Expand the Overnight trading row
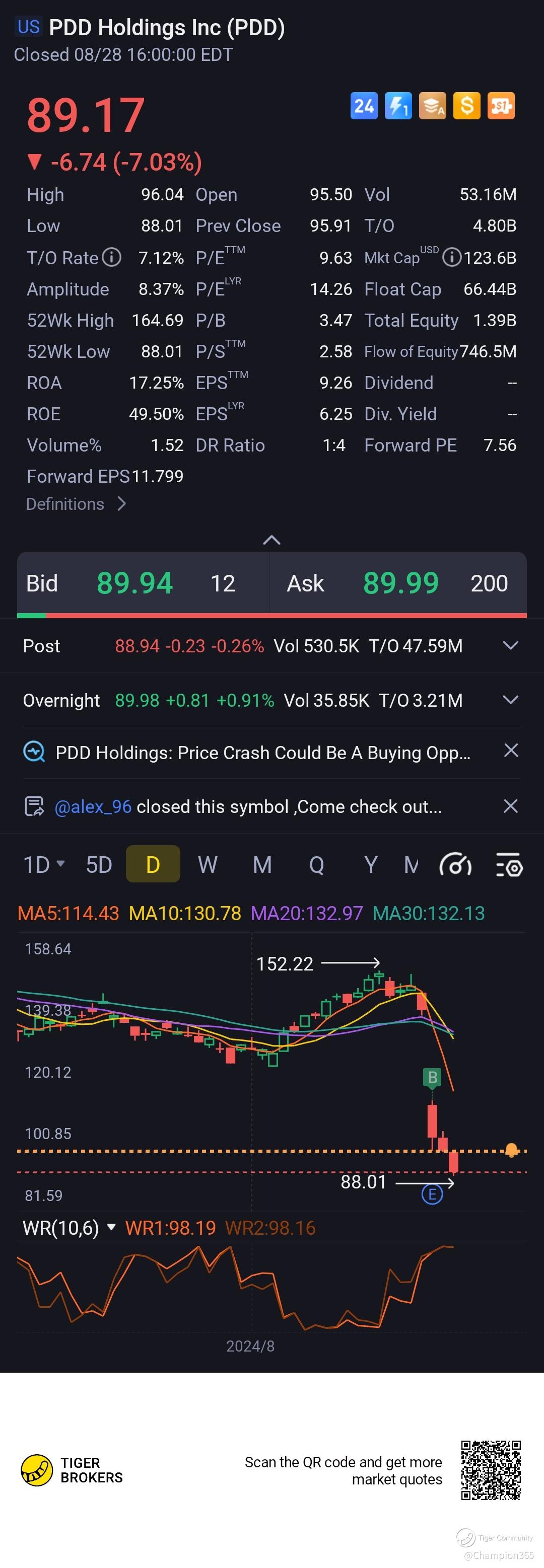 510,700
